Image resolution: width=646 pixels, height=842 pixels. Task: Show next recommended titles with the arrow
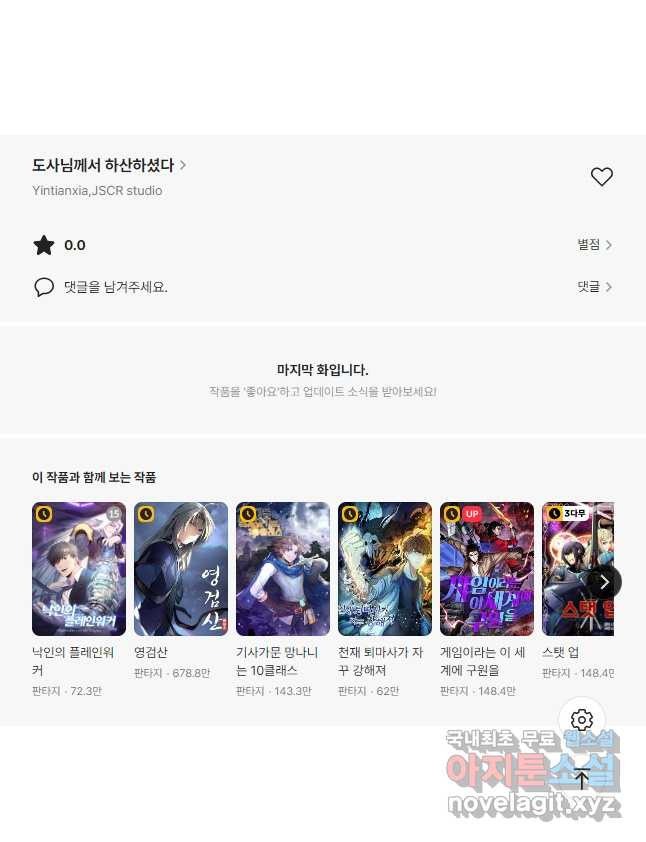pos(603,582)
